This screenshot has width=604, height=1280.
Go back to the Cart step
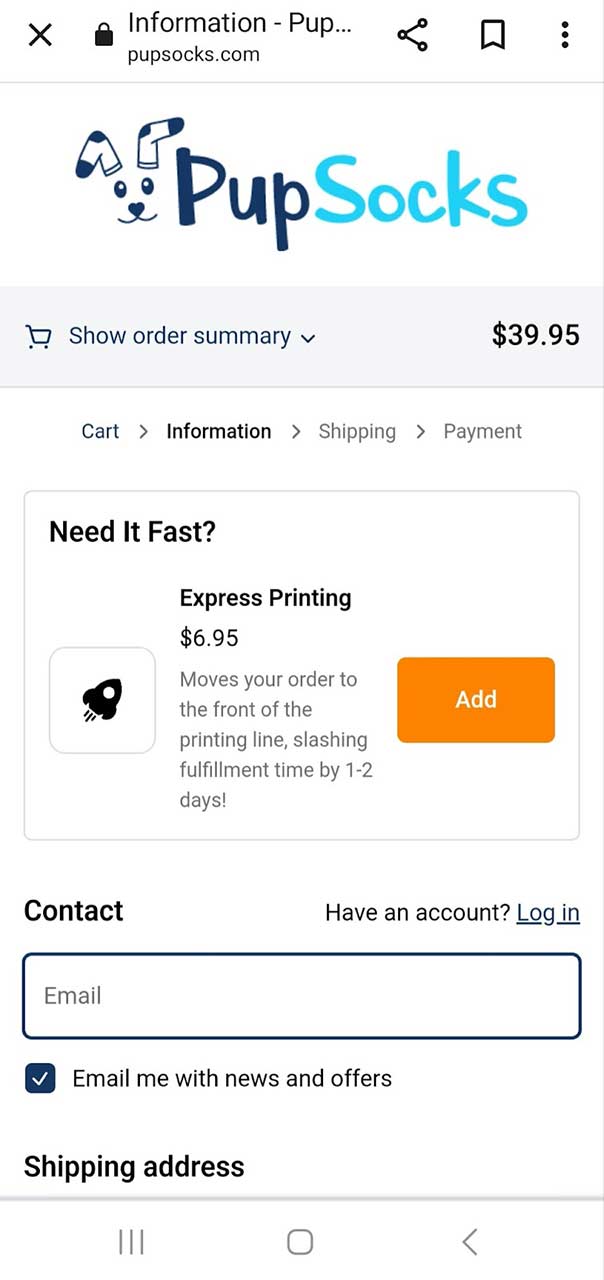(x=100, y=431)
